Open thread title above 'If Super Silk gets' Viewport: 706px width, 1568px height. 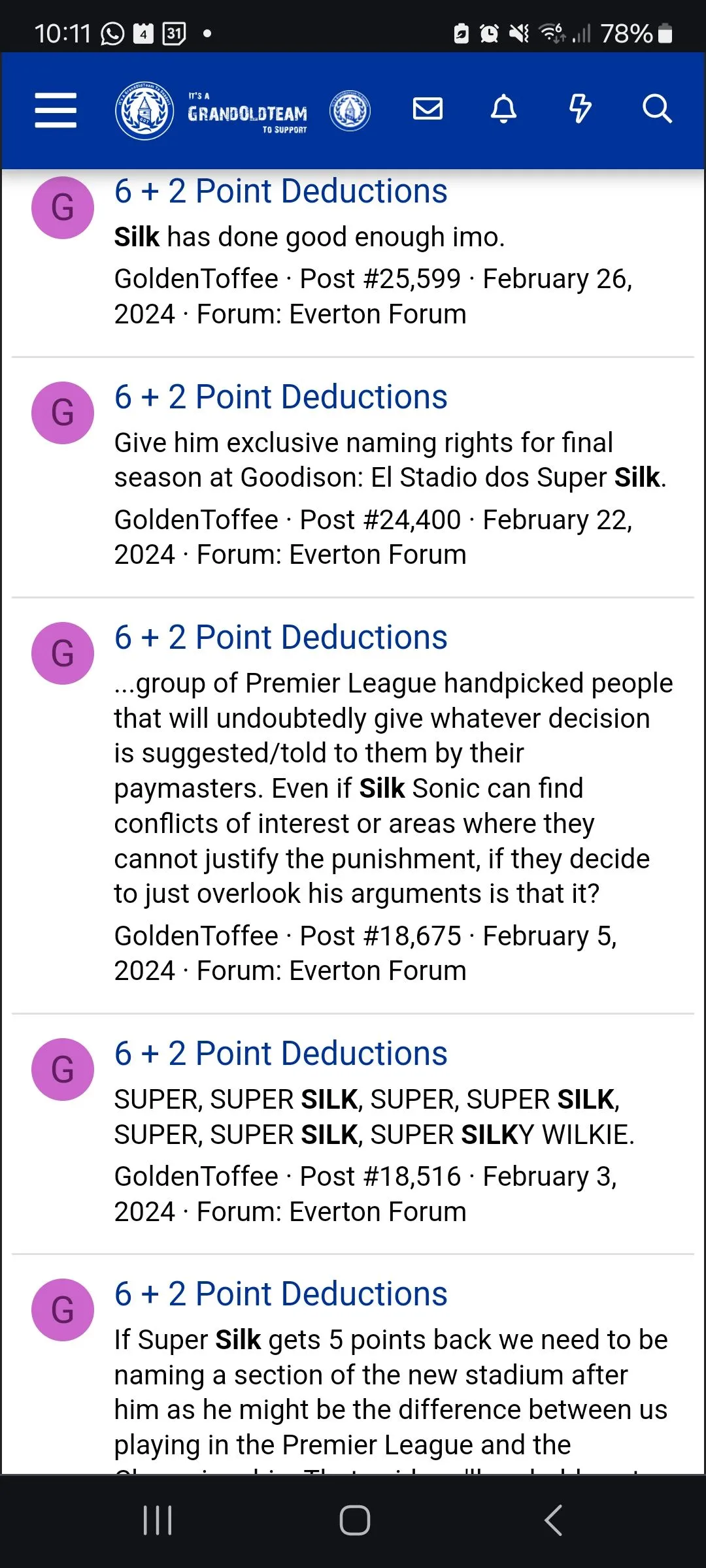[x=280, y=1294]
